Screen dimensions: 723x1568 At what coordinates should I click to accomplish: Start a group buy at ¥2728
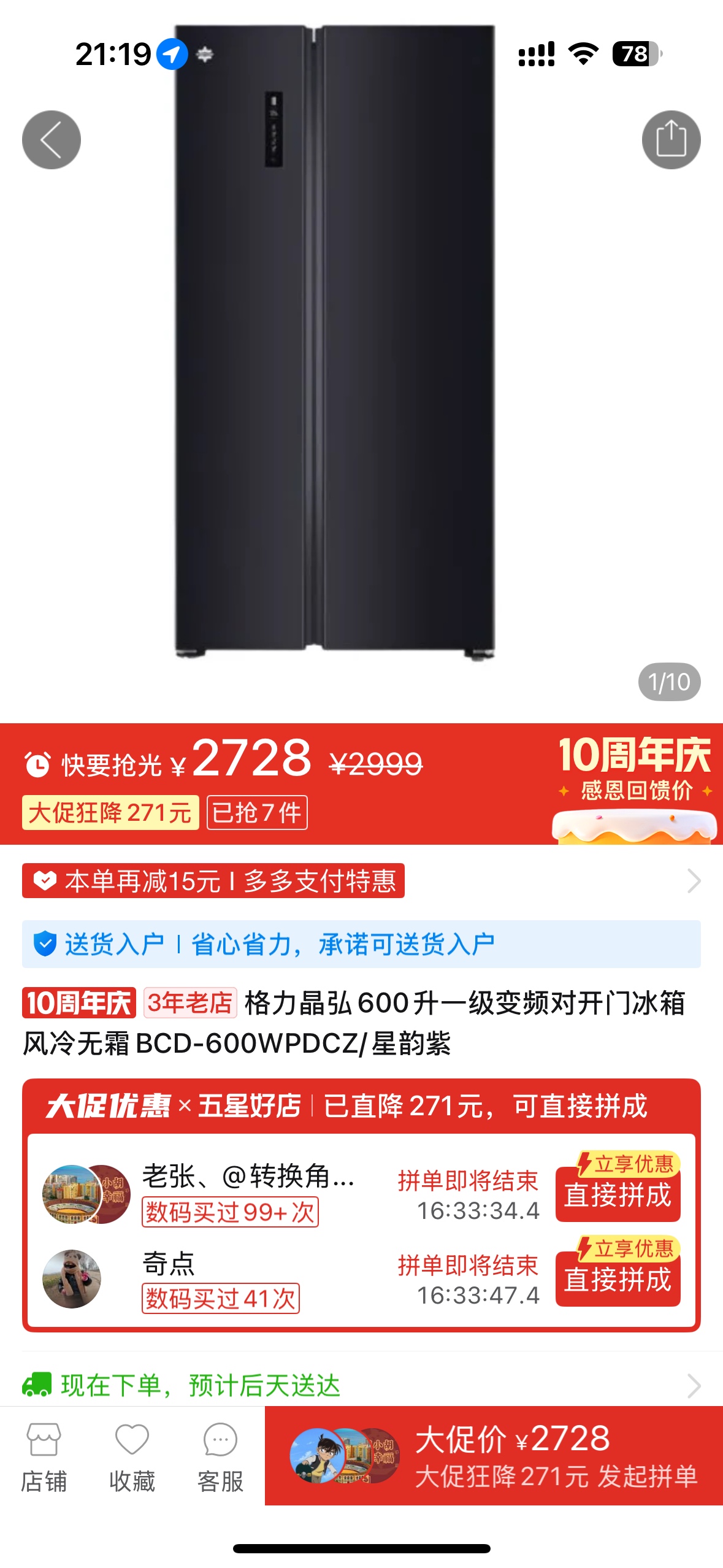pyautogui.click(x=494, y=1455)
